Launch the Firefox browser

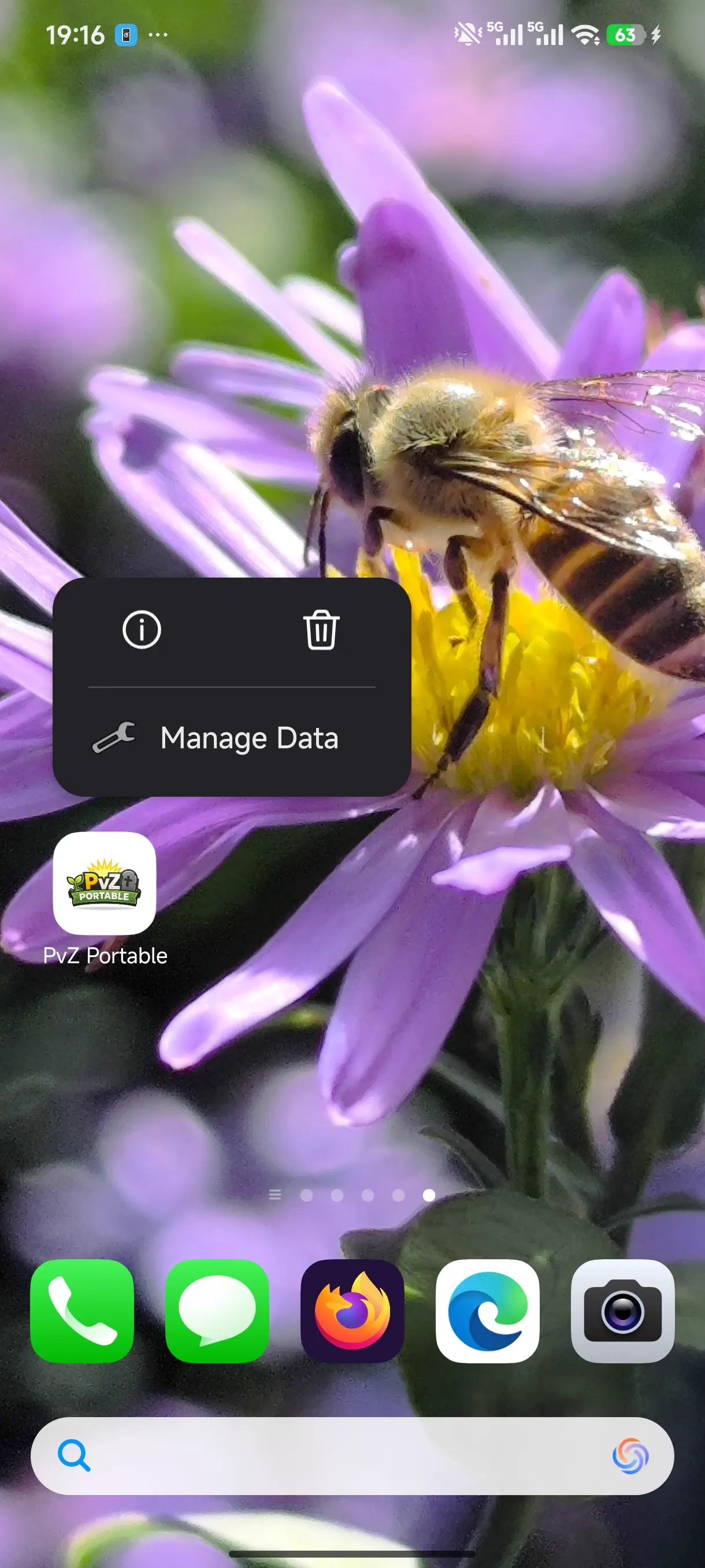click(x=352, y=1311)
